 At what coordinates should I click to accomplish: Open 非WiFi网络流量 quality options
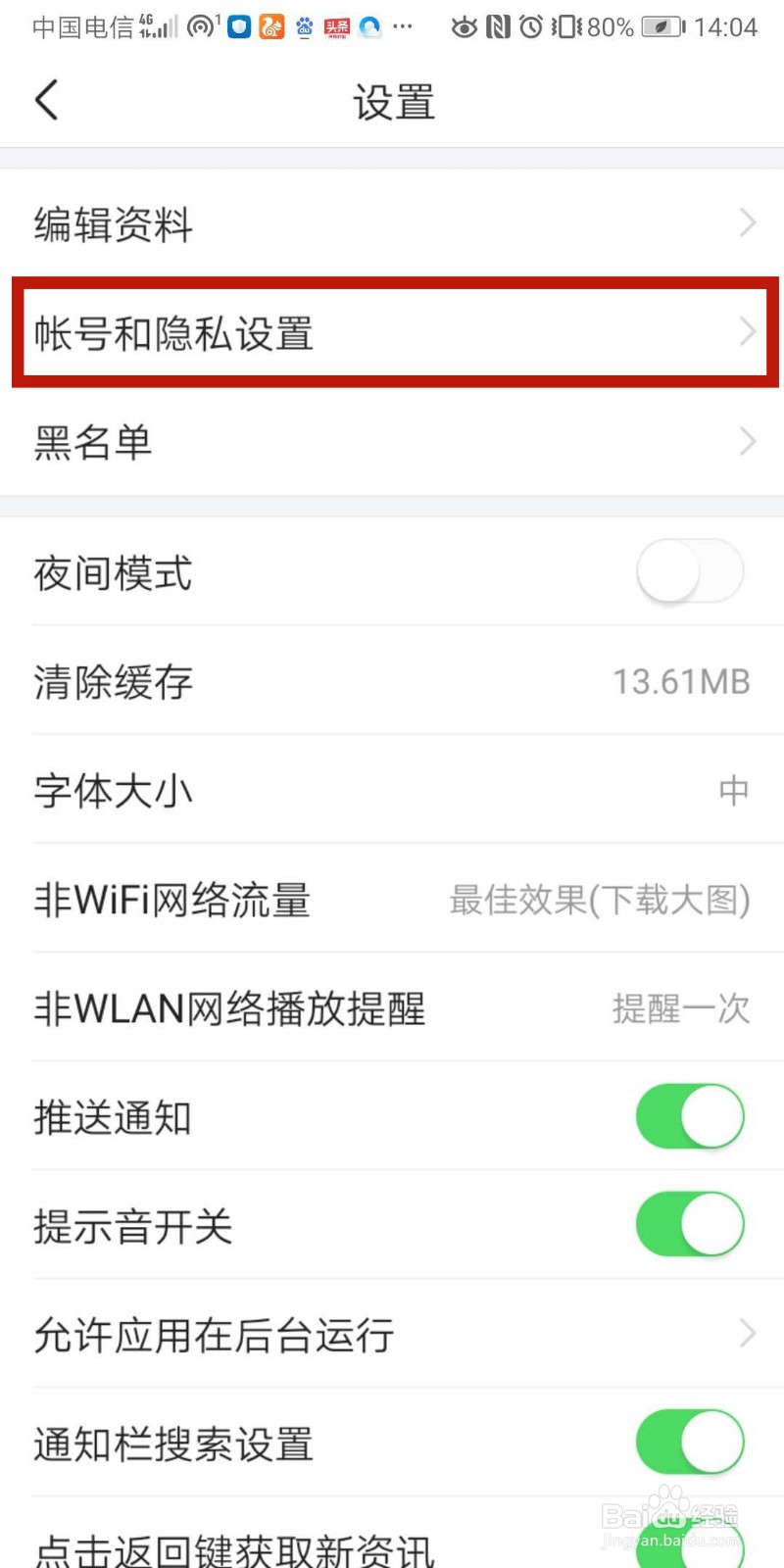tap(392, 900)
